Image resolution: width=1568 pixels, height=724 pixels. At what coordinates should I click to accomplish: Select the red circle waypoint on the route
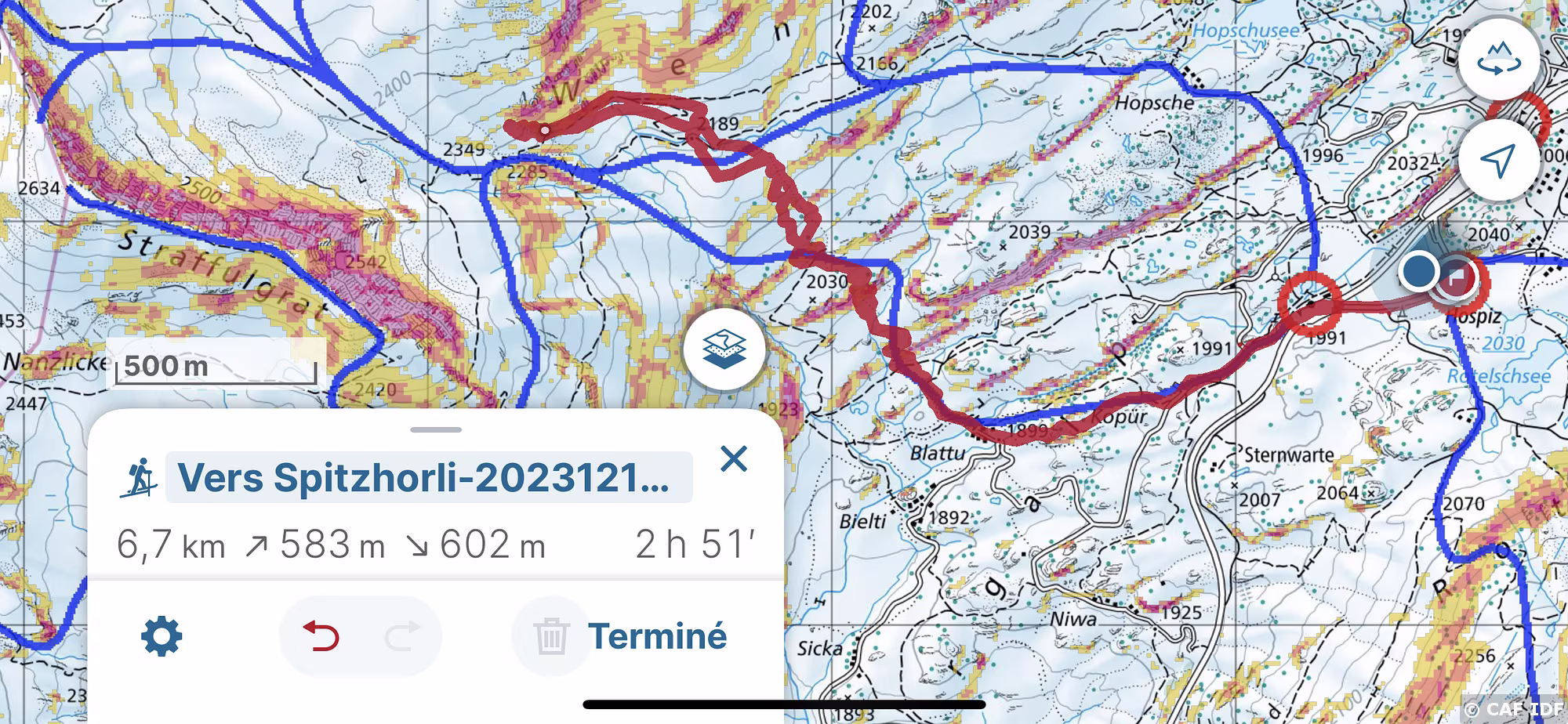(1309, 302)
